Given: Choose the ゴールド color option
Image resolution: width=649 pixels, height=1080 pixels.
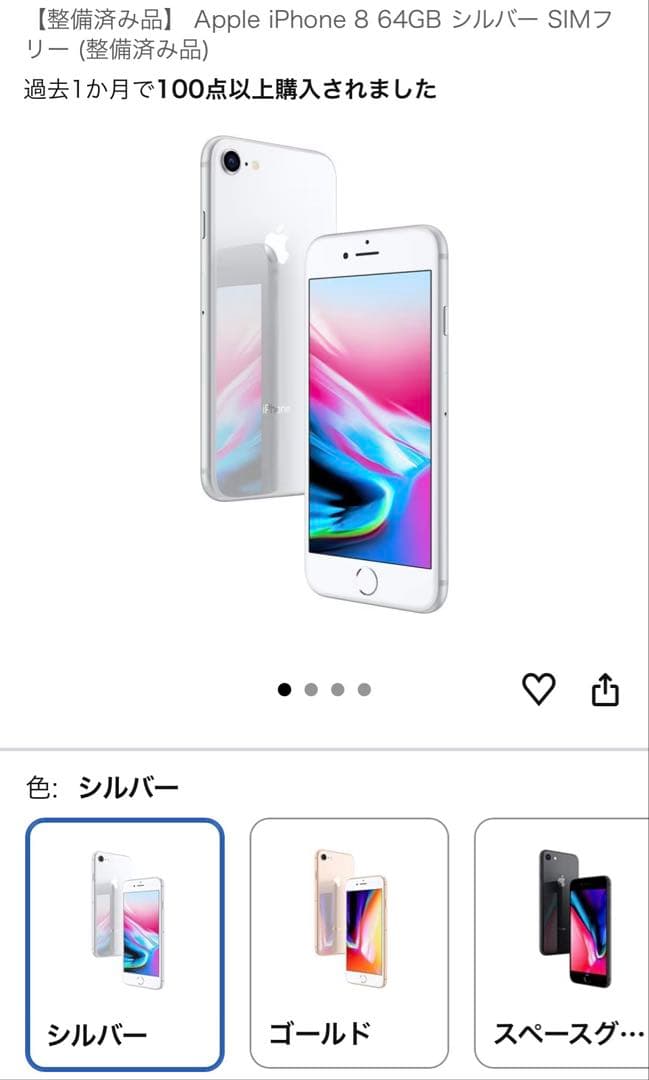Looking at the screenshot, I should click(x=349, y=944).
